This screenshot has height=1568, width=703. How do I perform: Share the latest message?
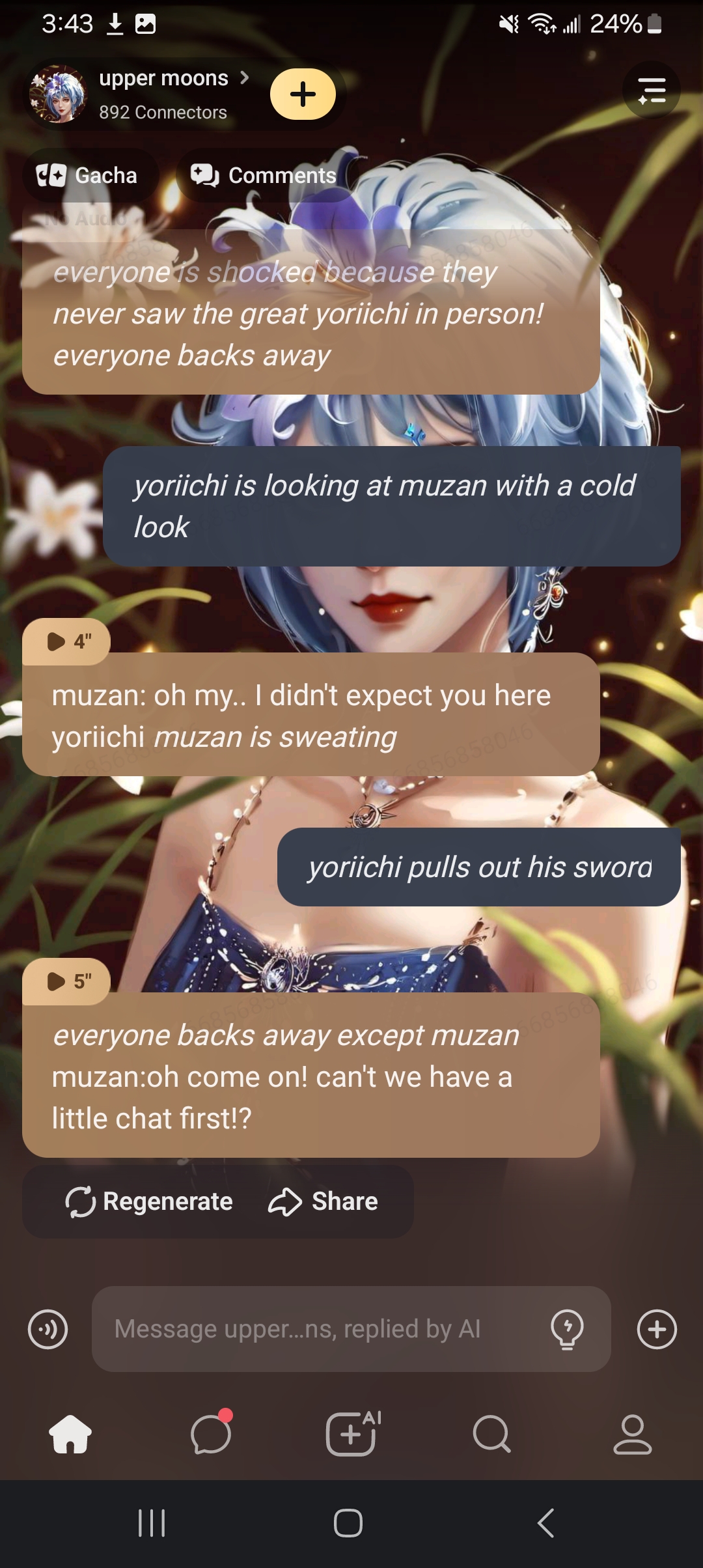click(324, 1201)
